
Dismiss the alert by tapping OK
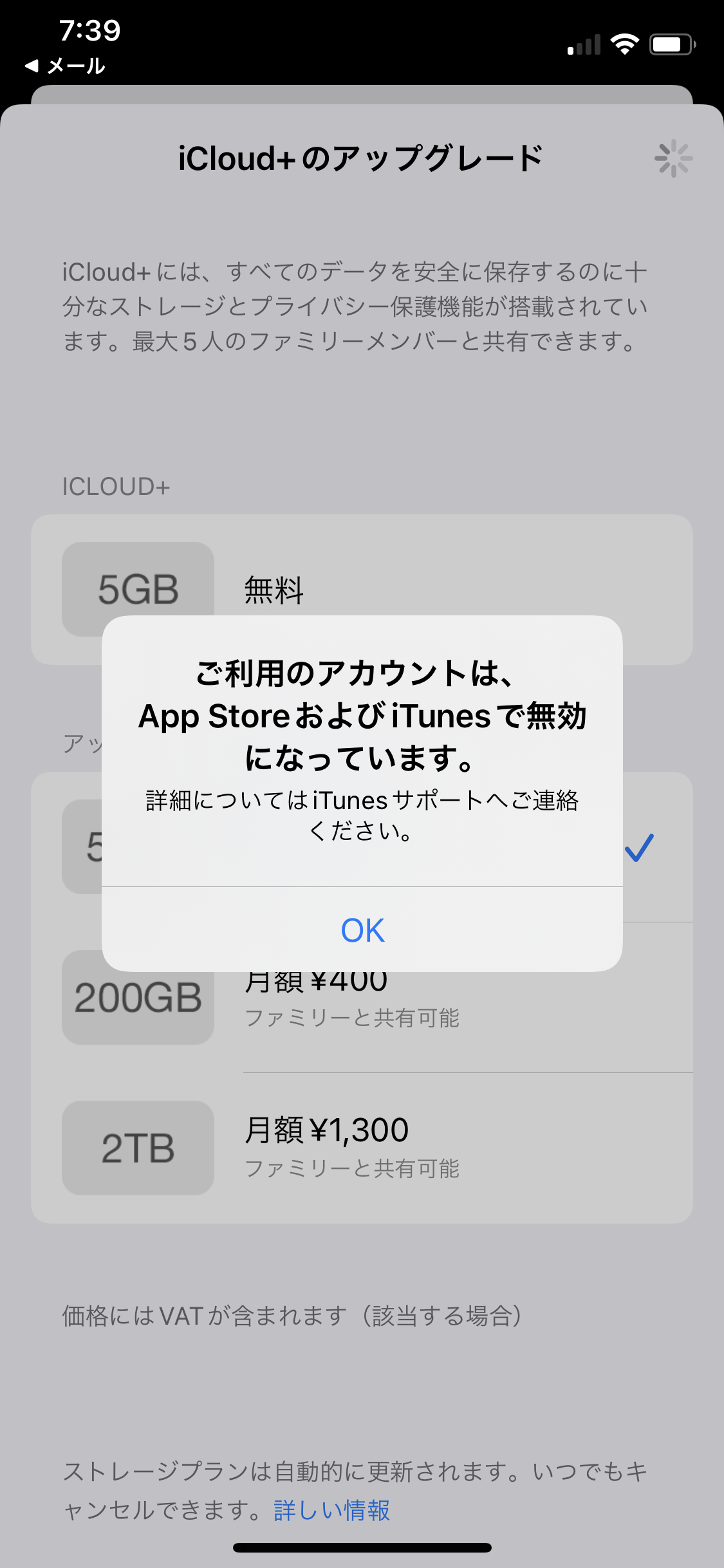[x=362, y=930]
